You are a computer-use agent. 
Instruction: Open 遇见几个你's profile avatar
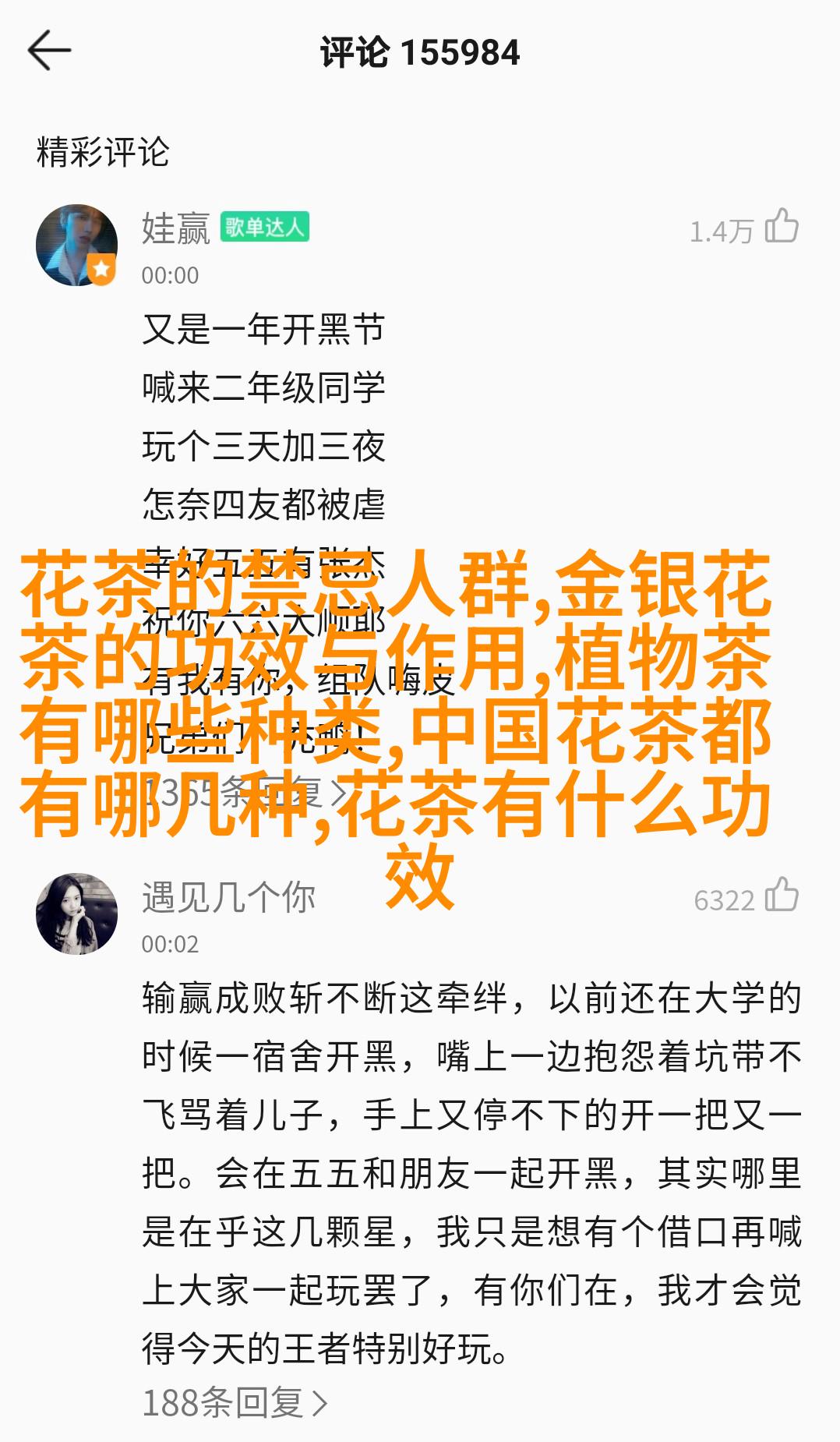pos(76,914)
